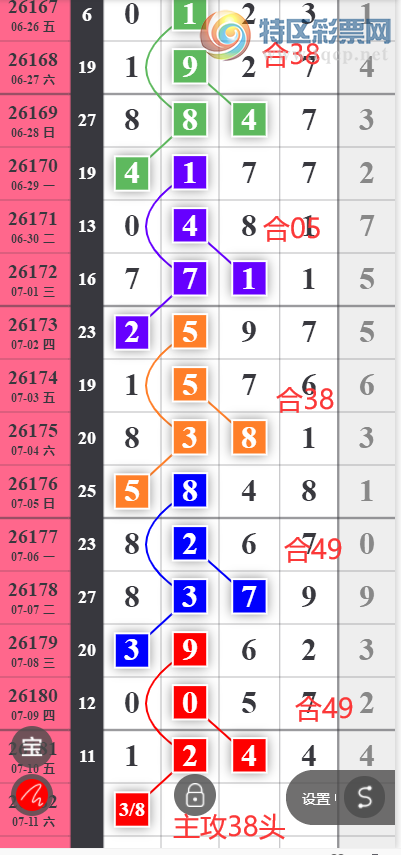Open 设置 settings
401x855 pixels.
(x=317, y=799)
